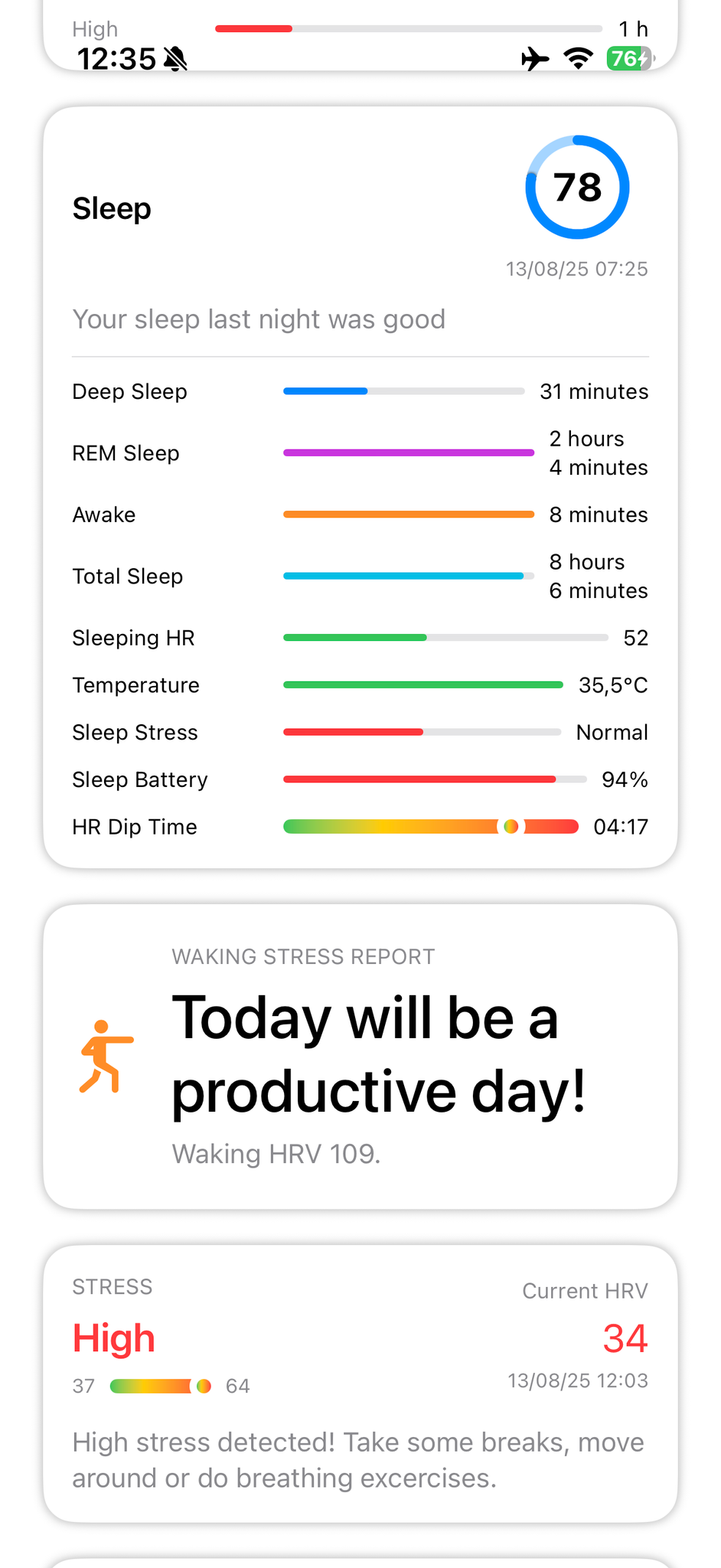Viewport: 721px width, 1568px height.
Task: View the Stress card with Current HRV
Action: [360, 1383]
